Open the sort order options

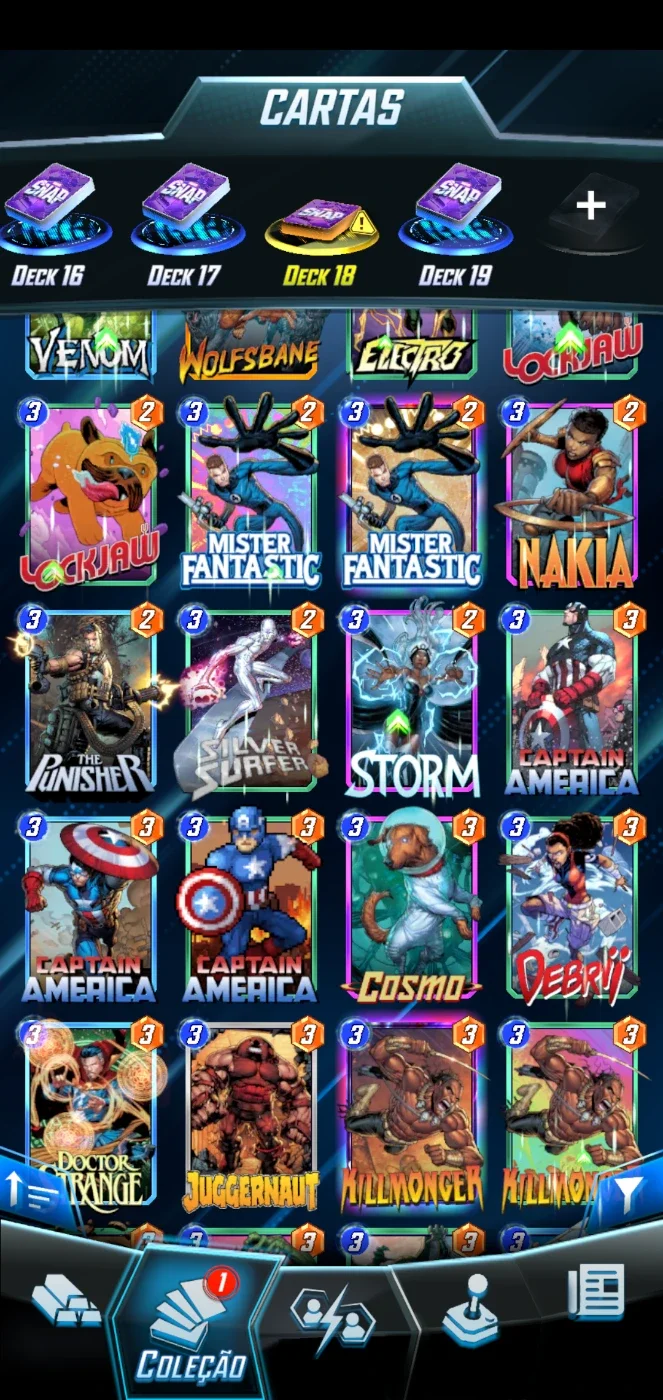point(30,1192)
